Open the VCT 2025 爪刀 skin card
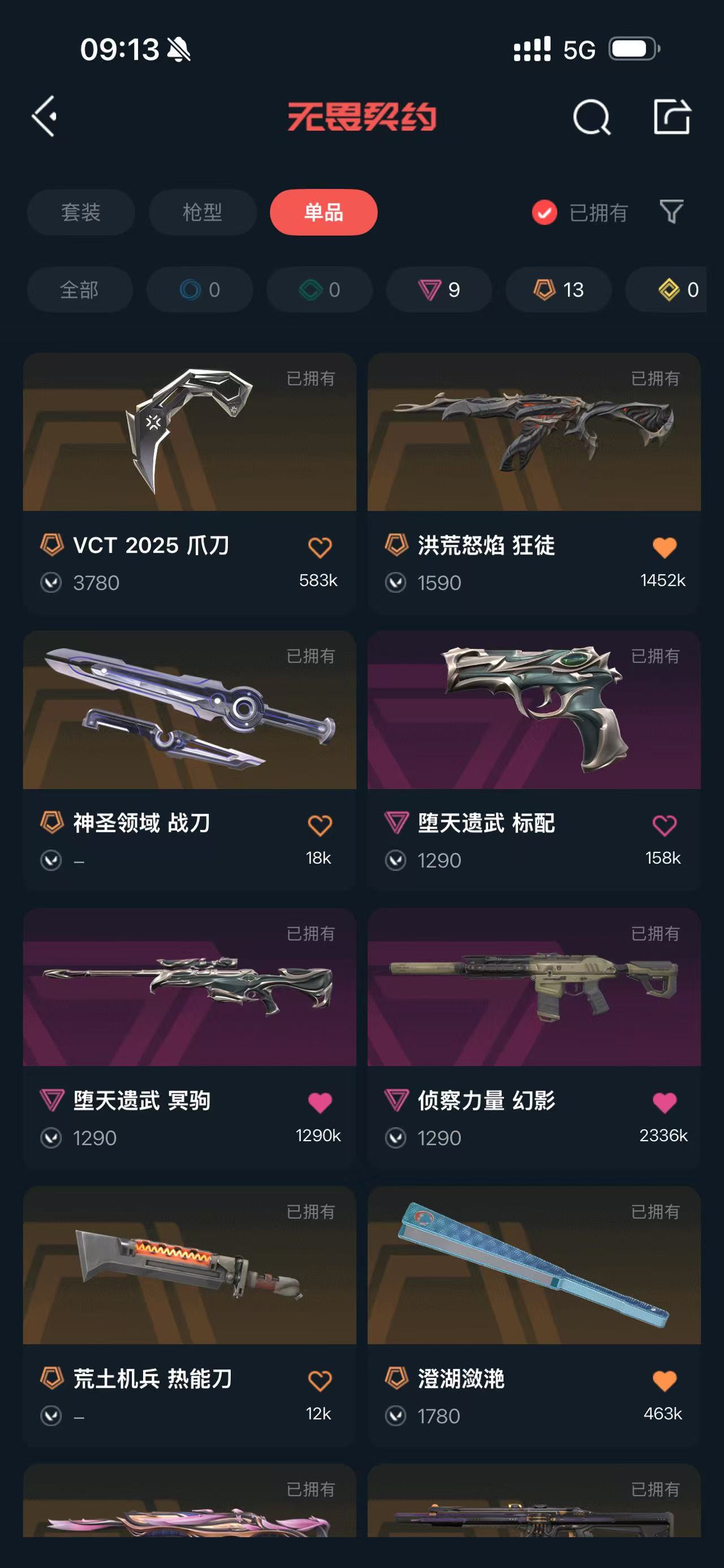 click(x=189, y=432)
